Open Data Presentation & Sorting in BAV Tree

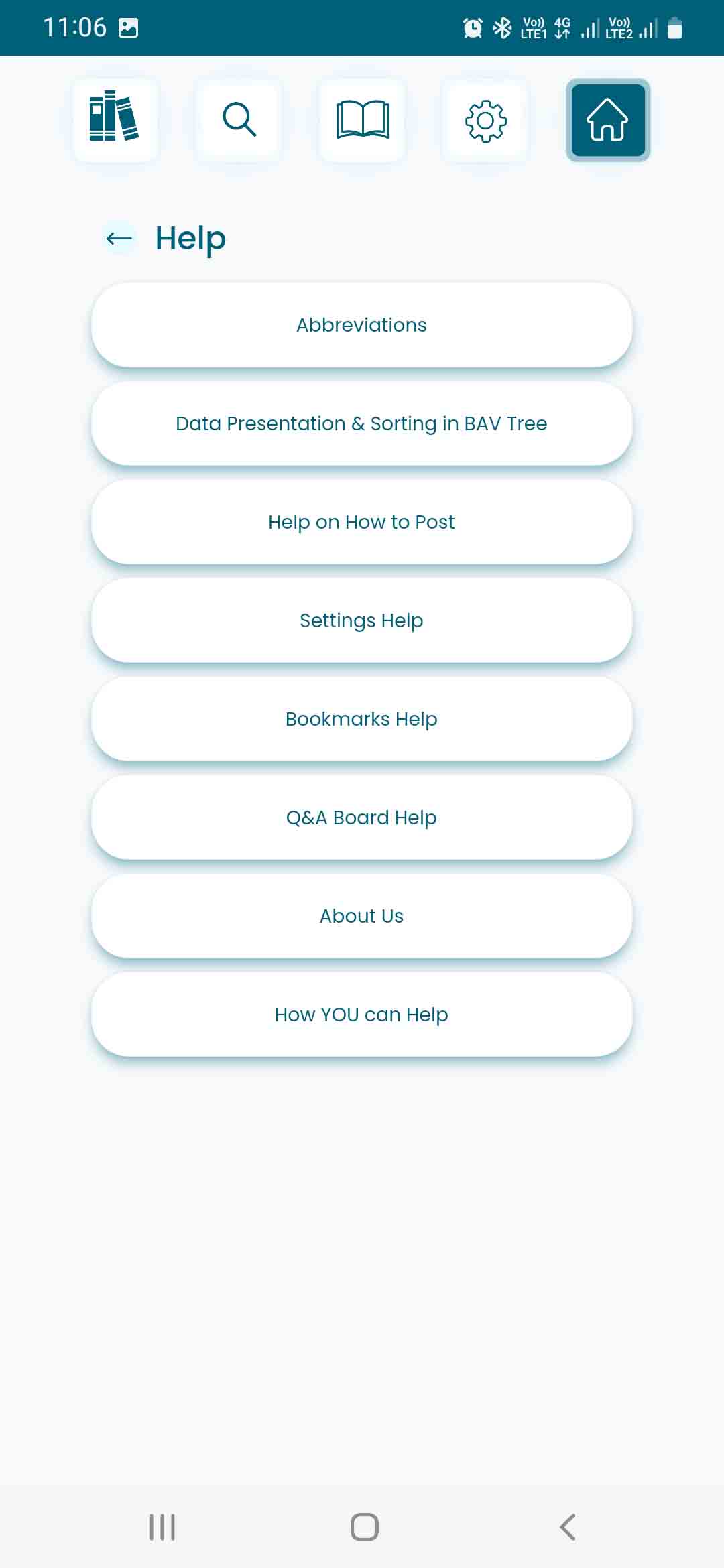click(x=362, y=423)
